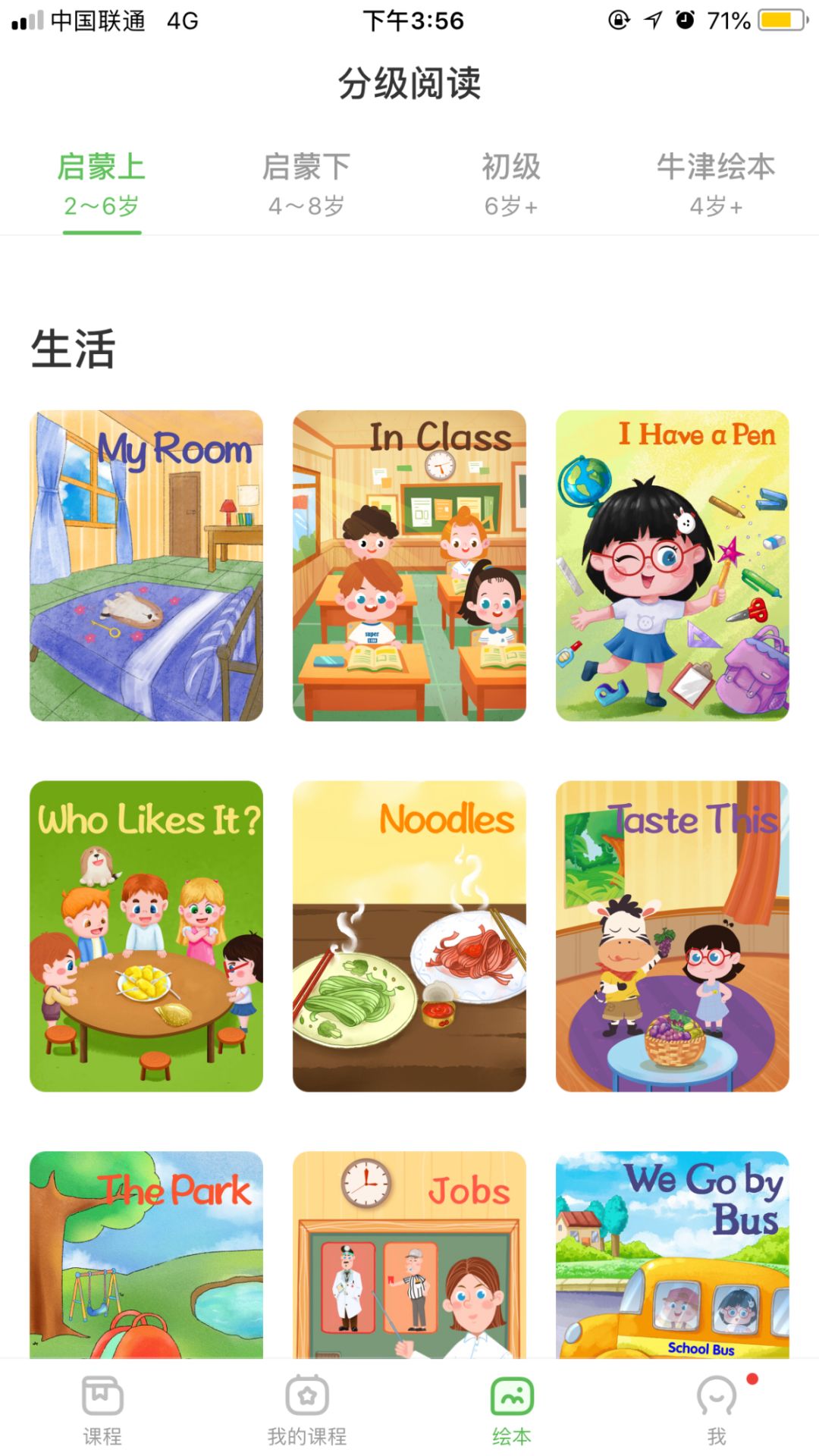Open the Jobs storybook cover
Image resolution: width=819 pixels, height=1456 pixels.
click(409, 1251)
